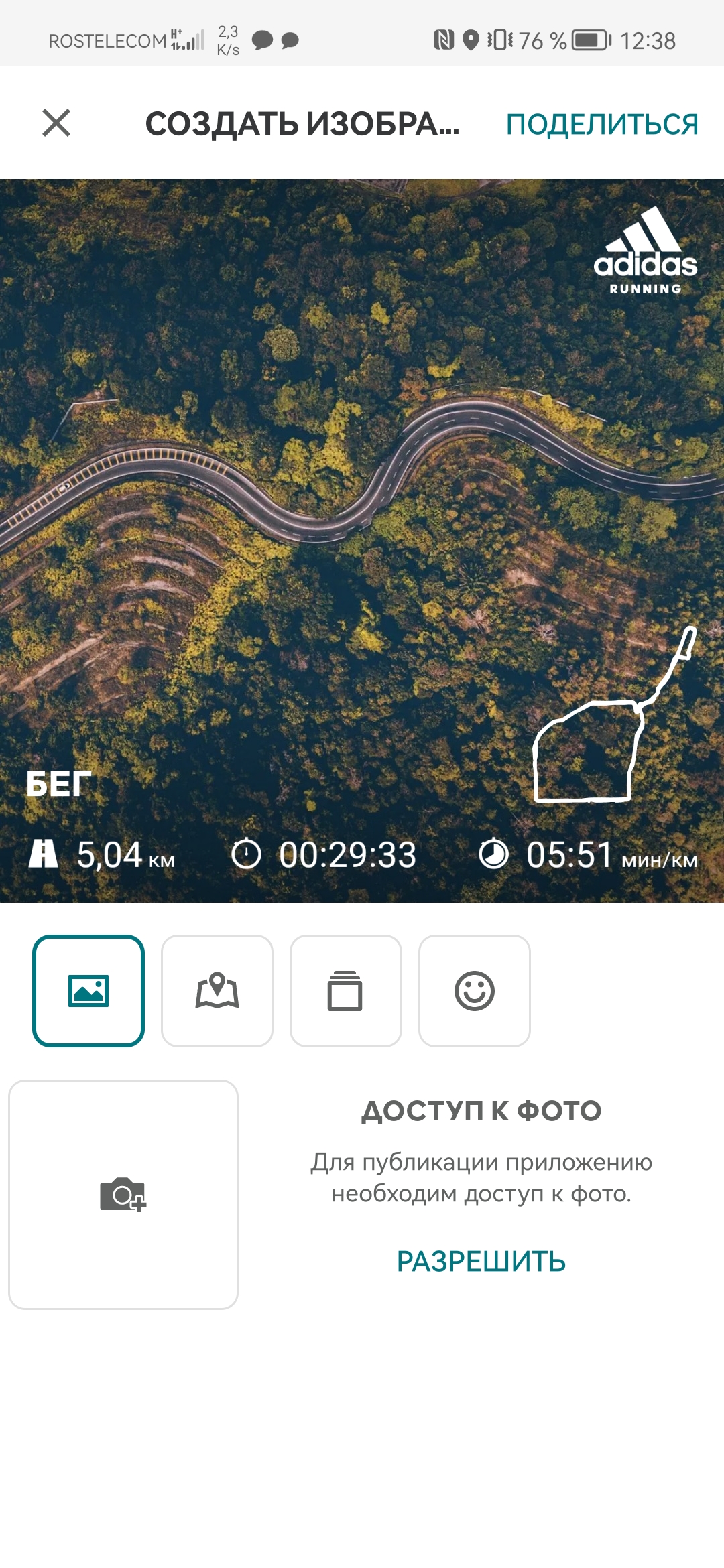
Task: Select the photo background tab
Action: pos(88,990)
